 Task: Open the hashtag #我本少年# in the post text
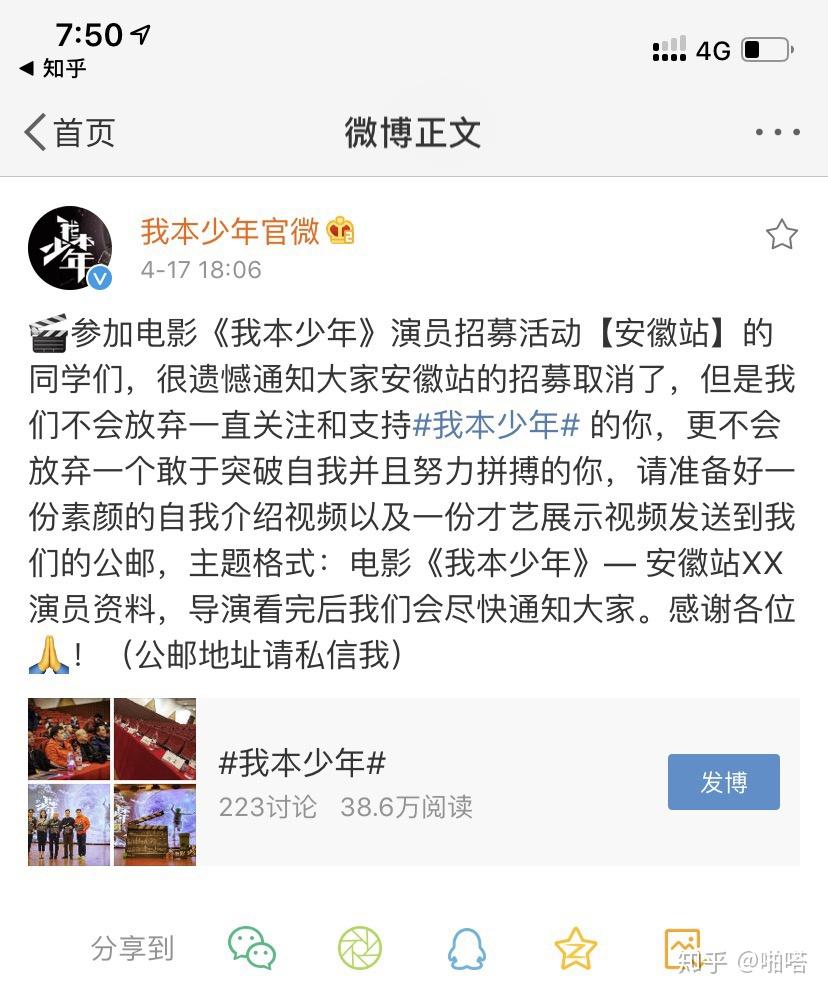pyautogui.click(x=497, y=425)
